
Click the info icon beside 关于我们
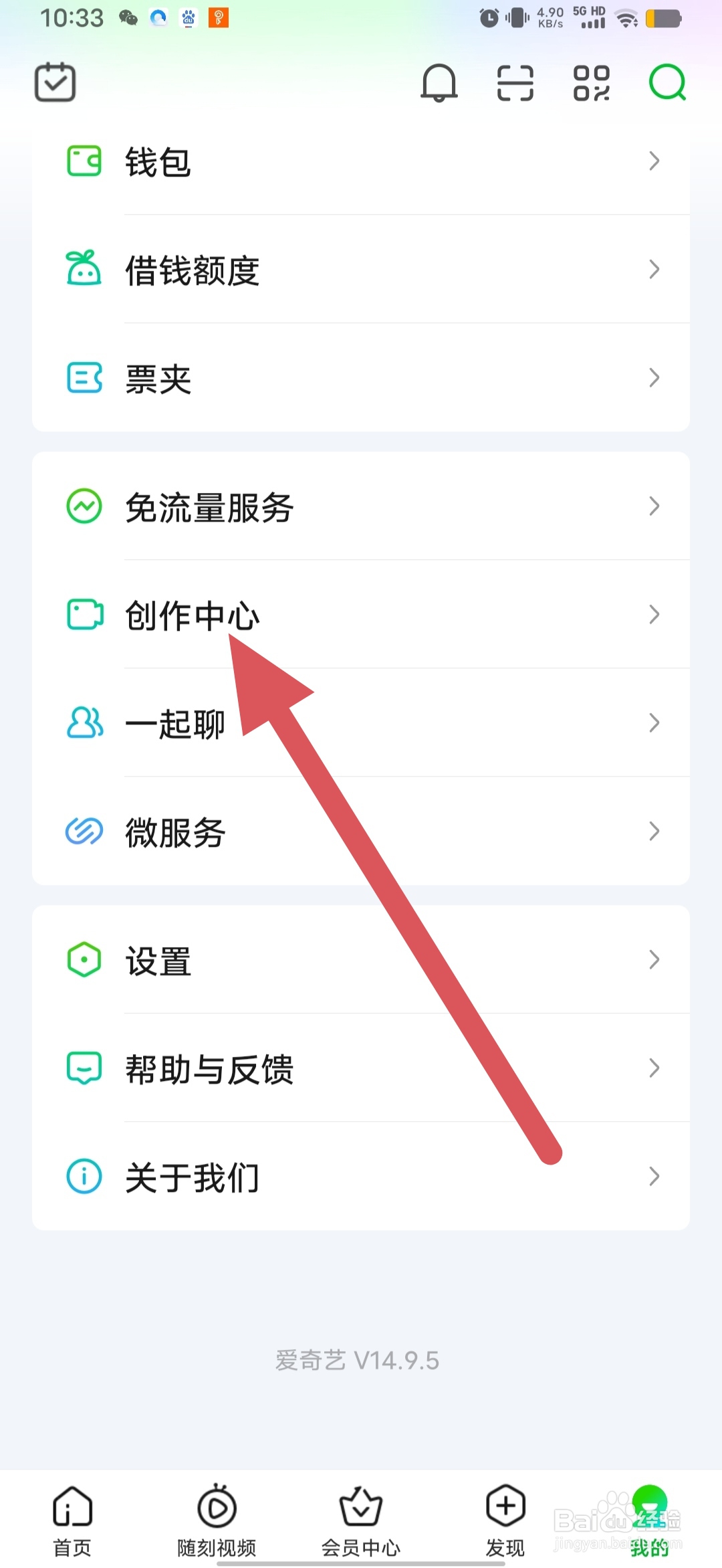[84, 1175]
